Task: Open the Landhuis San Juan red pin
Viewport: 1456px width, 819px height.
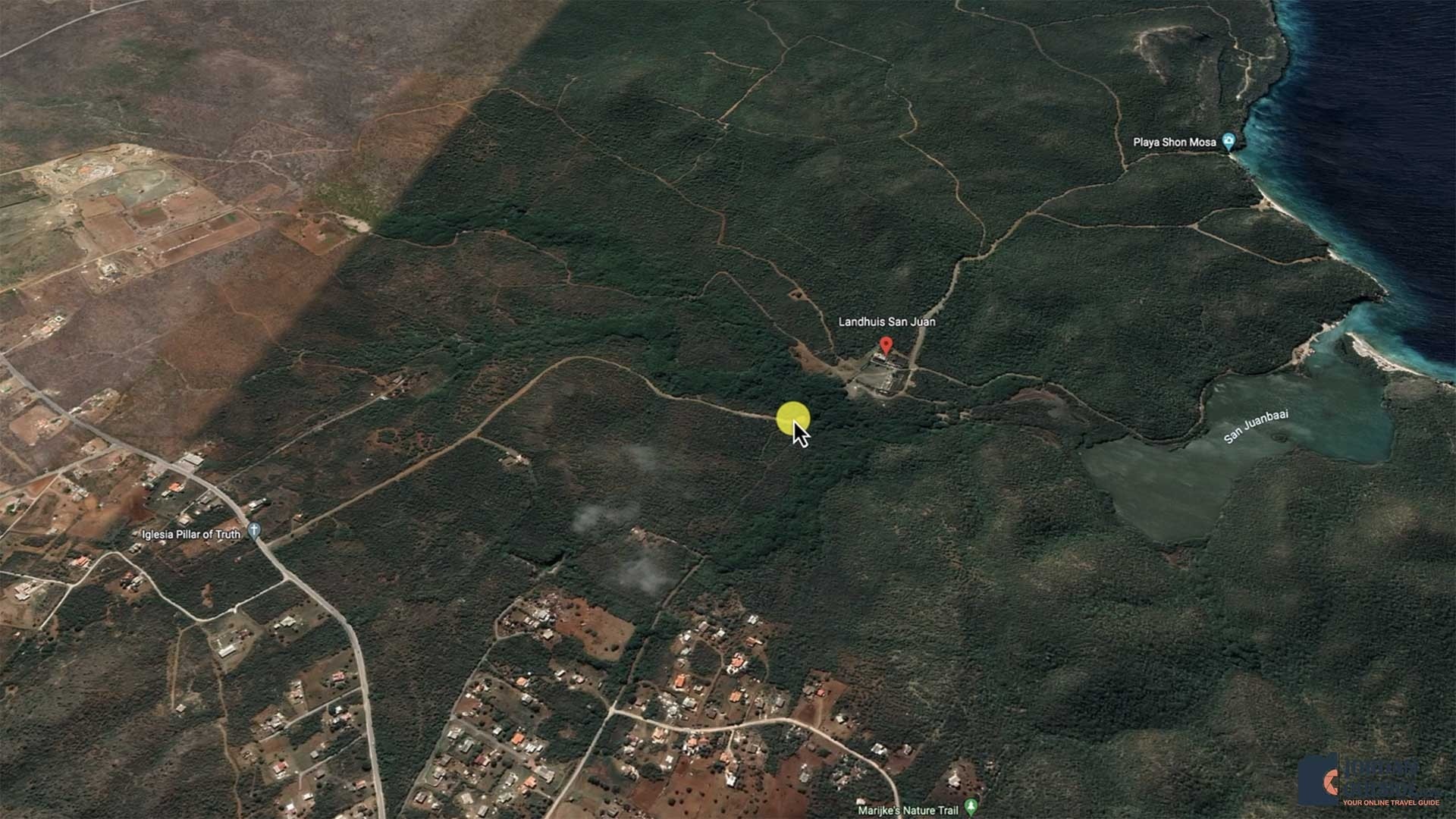Action: (886, 346)
